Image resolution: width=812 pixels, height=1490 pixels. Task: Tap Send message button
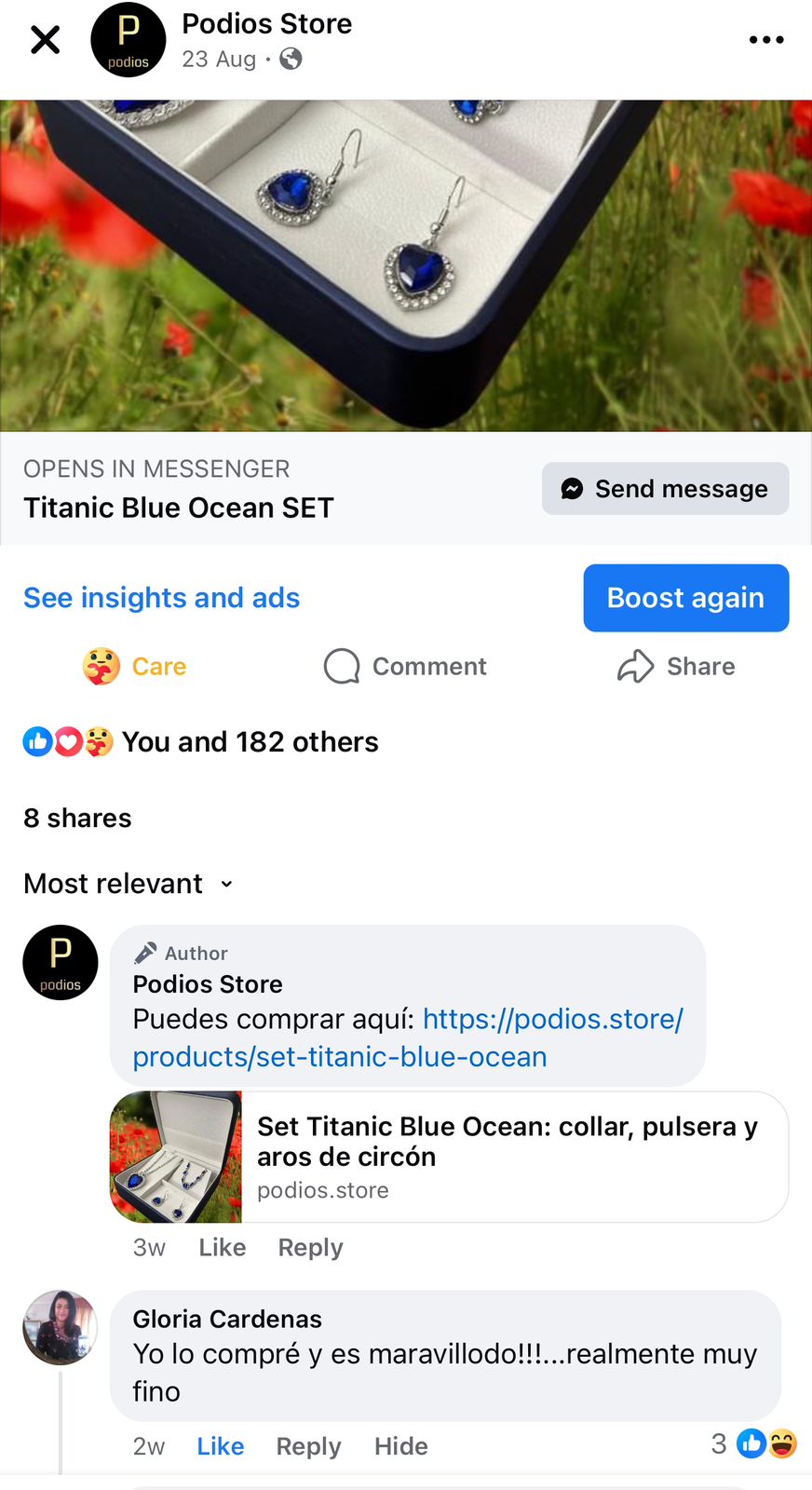(x=665, y=489)
